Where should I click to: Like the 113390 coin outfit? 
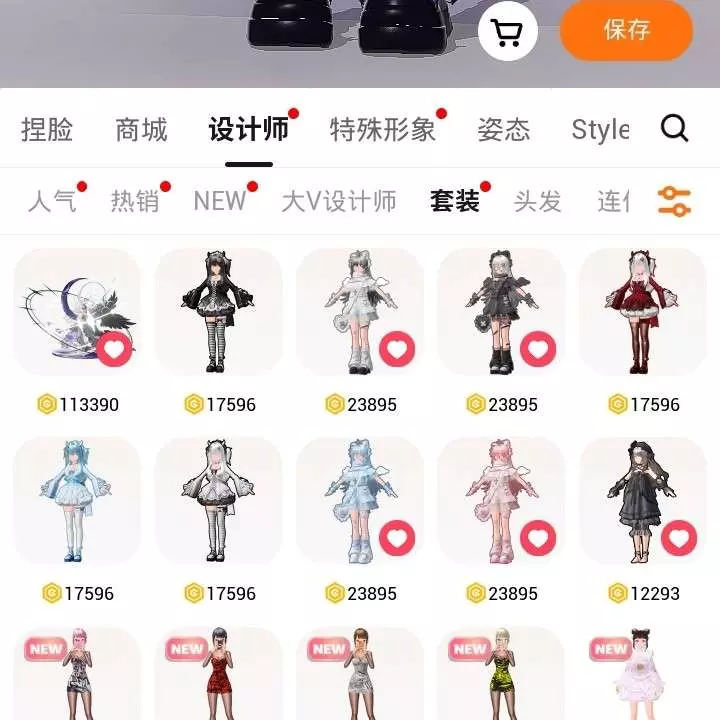[115, 350]
